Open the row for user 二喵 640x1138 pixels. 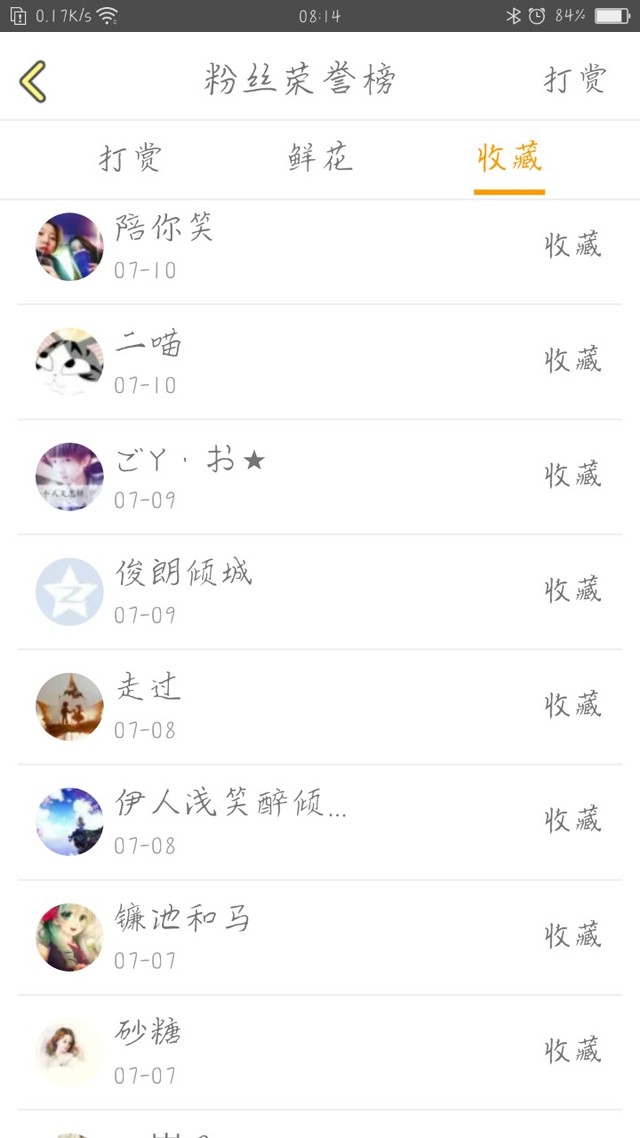320,362
